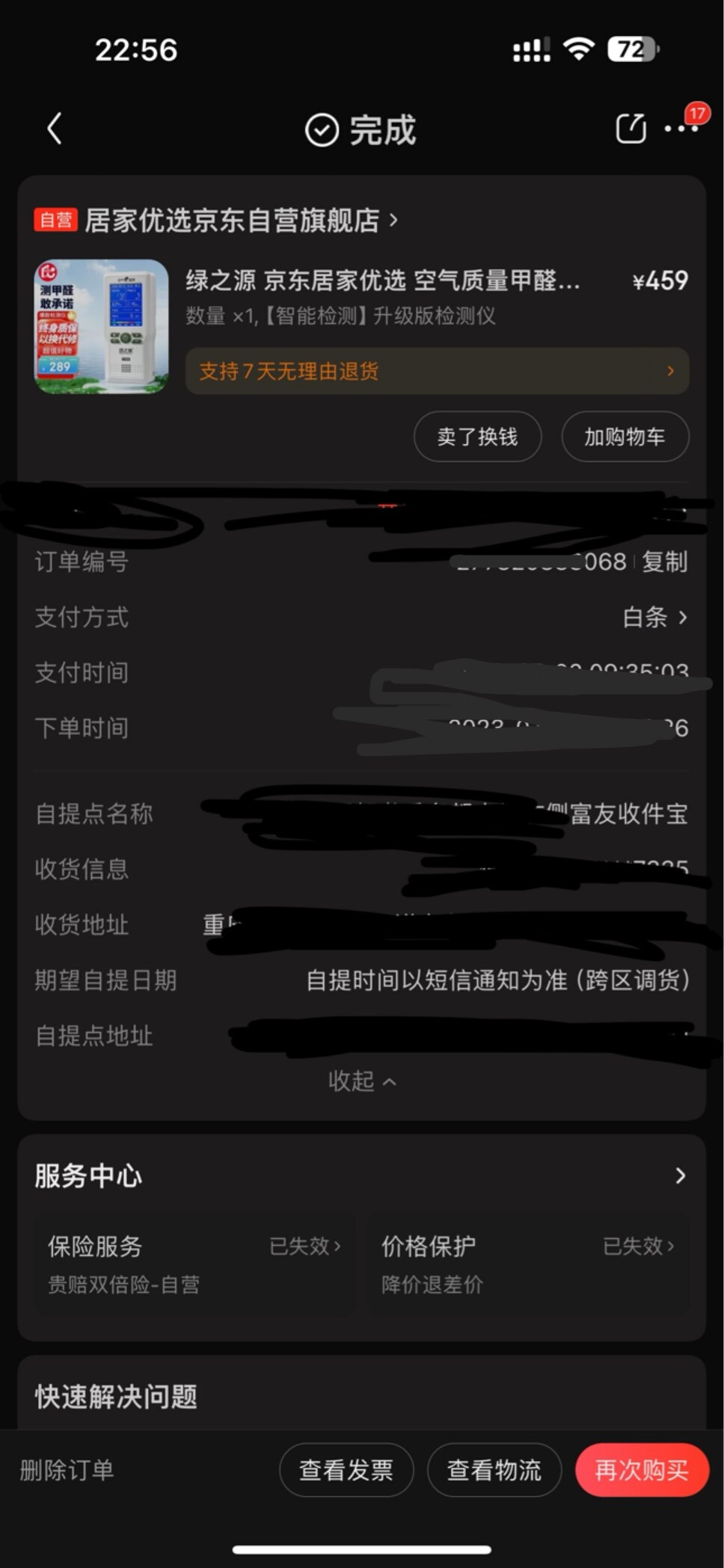Go back with the top-left arrow

54,129
